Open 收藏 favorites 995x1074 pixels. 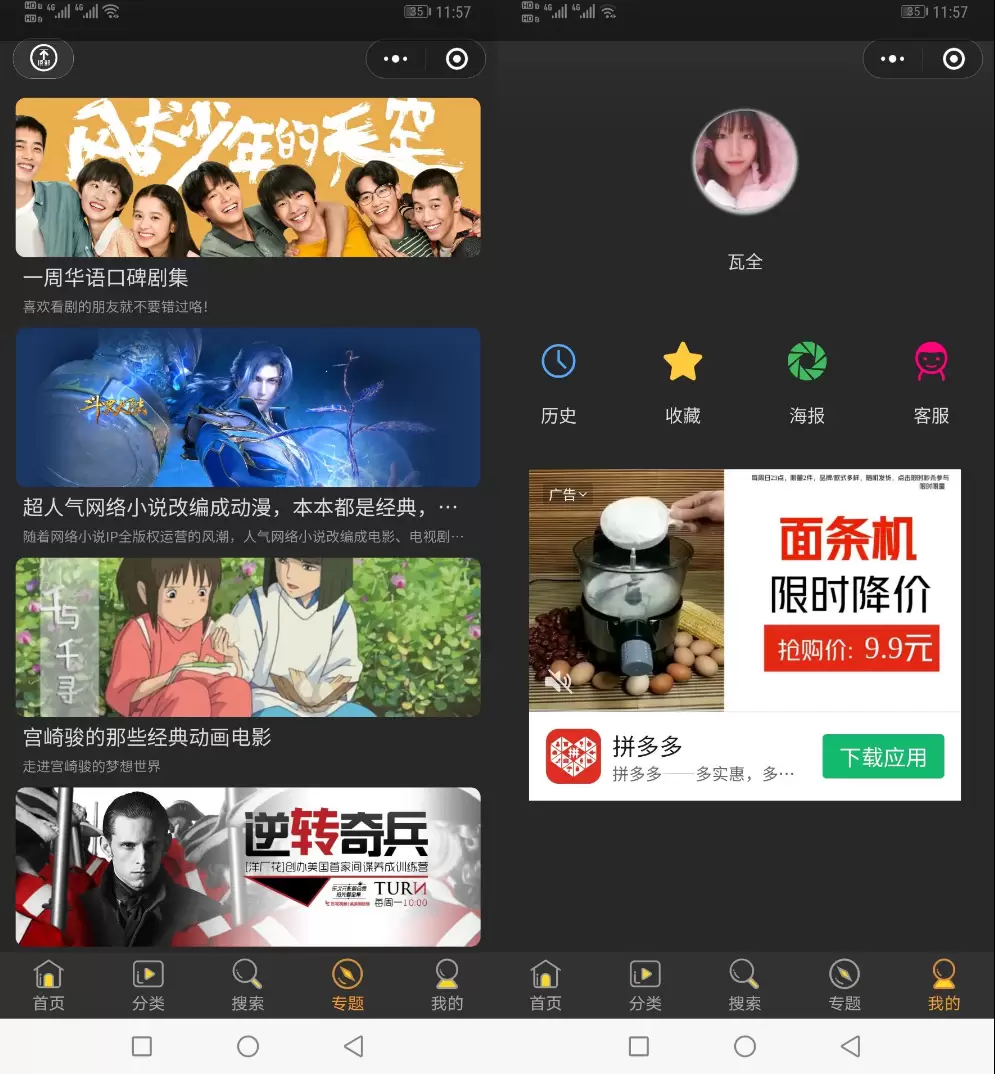coord(682,380)
